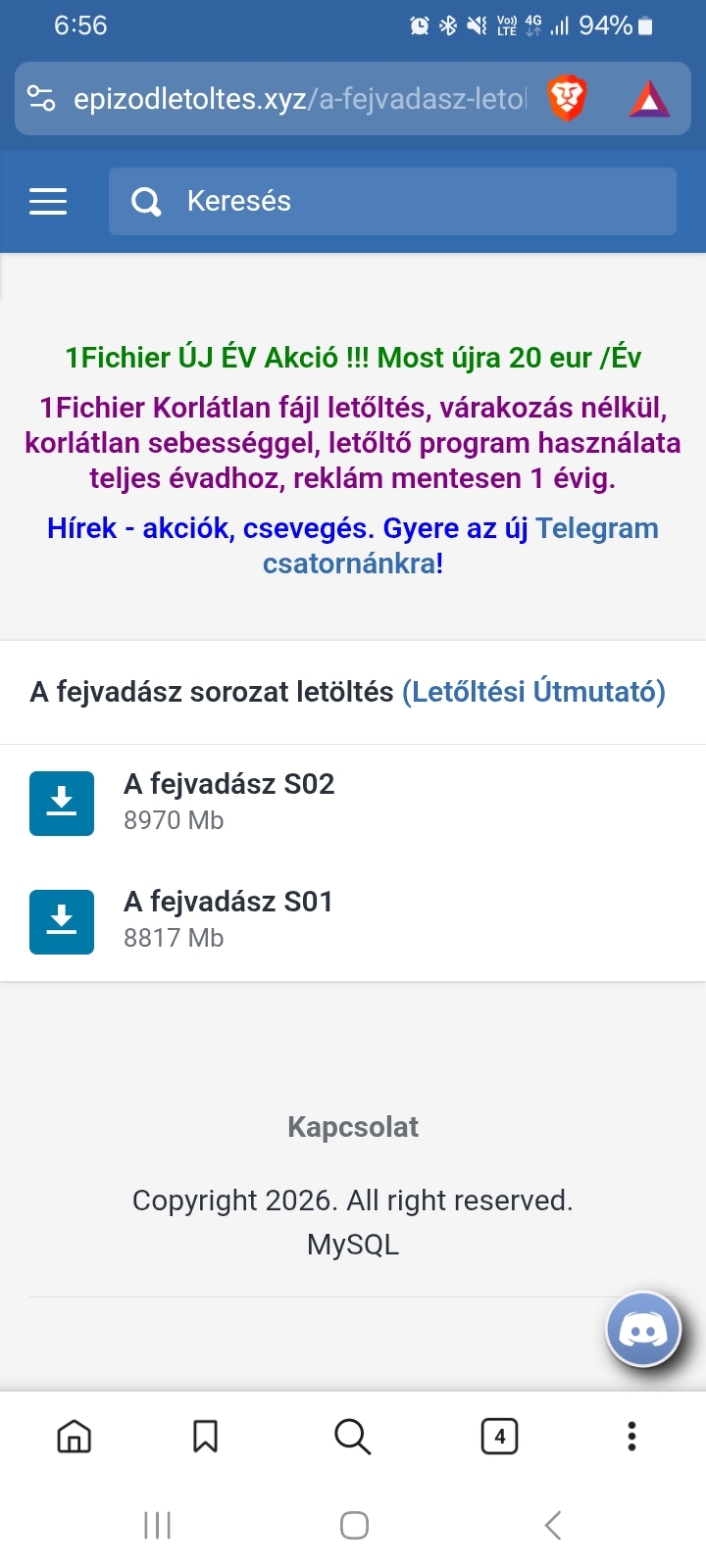Viewport: 706px width, 1568px height.
Task: Open the browser three-dot menu
Action: point(631,1437)
